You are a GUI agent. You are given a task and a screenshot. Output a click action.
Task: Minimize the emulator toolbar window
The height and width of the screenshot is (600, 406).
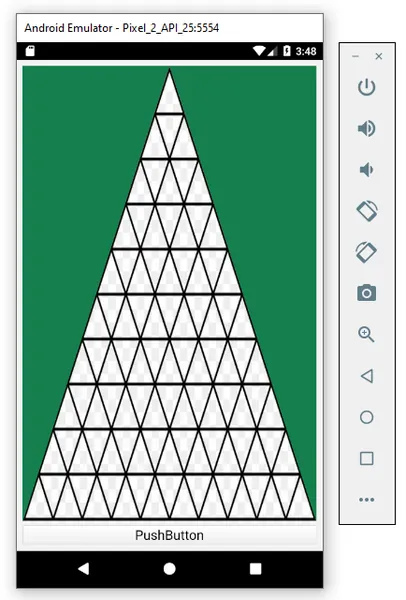click(355, 56)
